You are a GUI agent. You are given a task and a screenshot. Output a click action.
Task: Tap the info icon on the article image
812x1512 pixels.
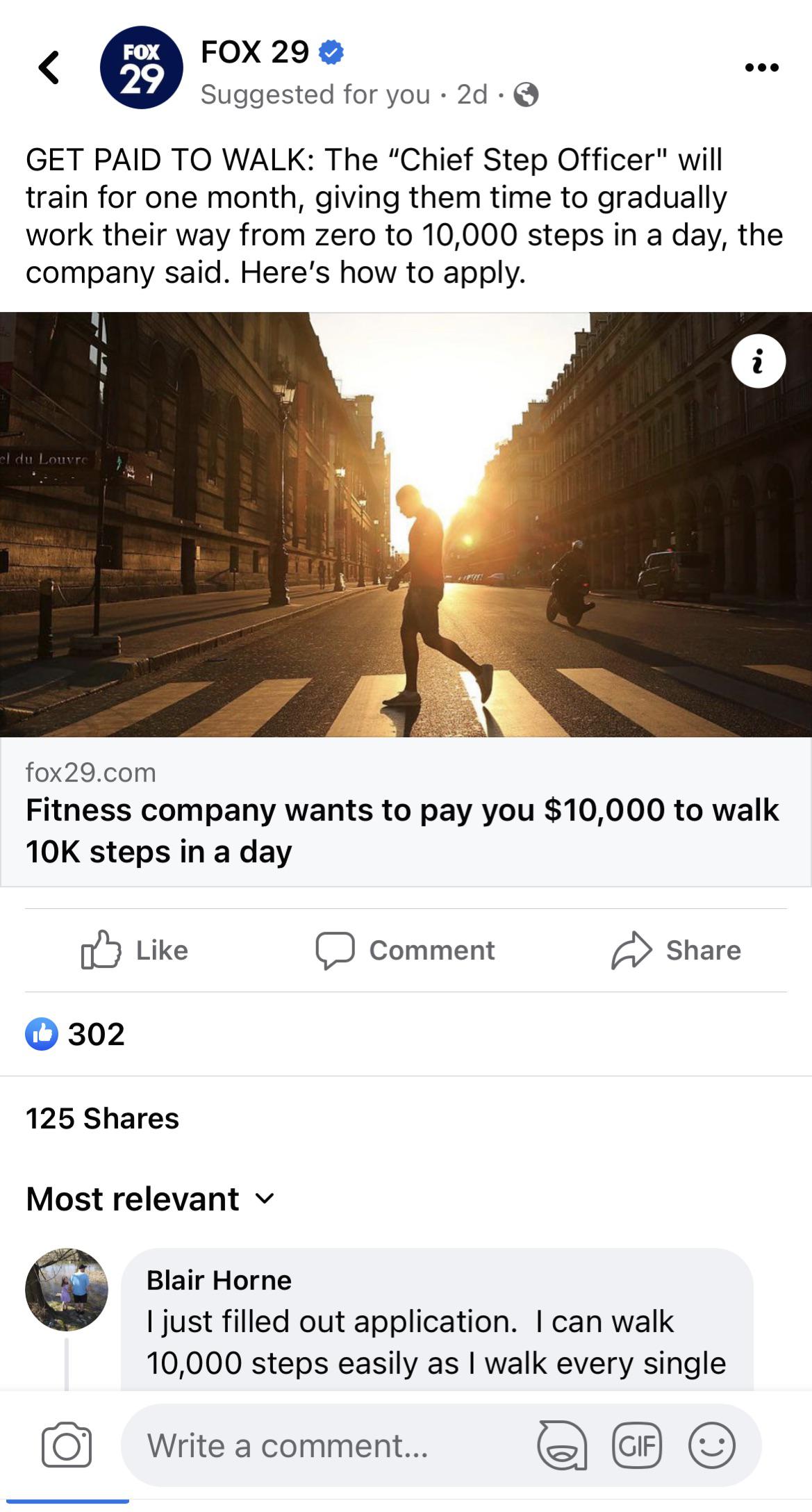pos(758,361)
